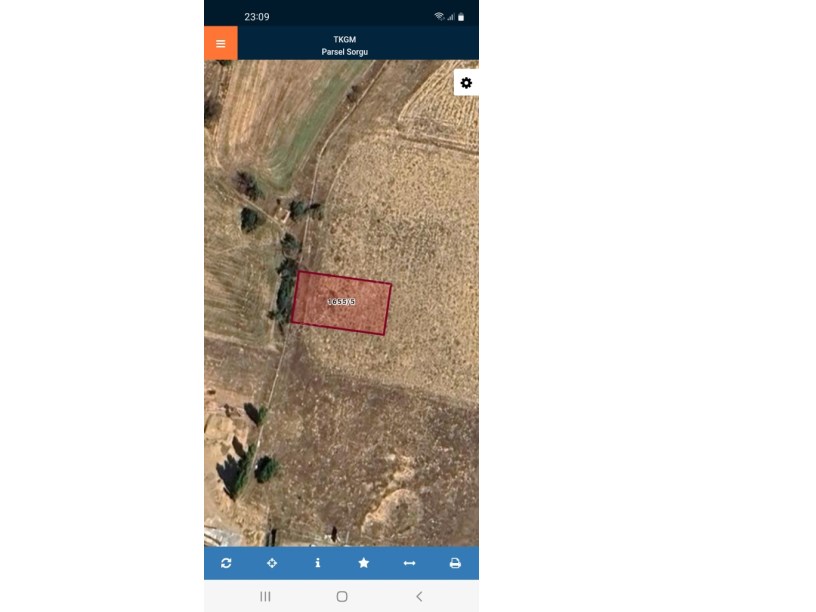The image size is (816, 612).
Task: Open the distance measure tool
Action: click(409, 563)
